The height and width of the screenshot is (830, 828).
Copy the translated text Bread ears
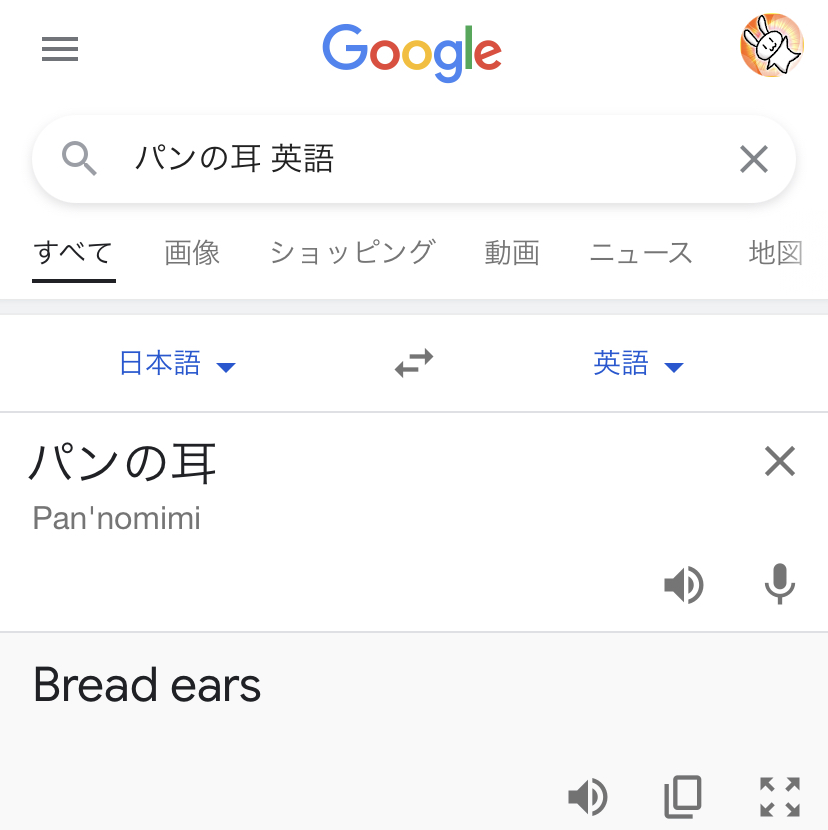click(683, 797)
